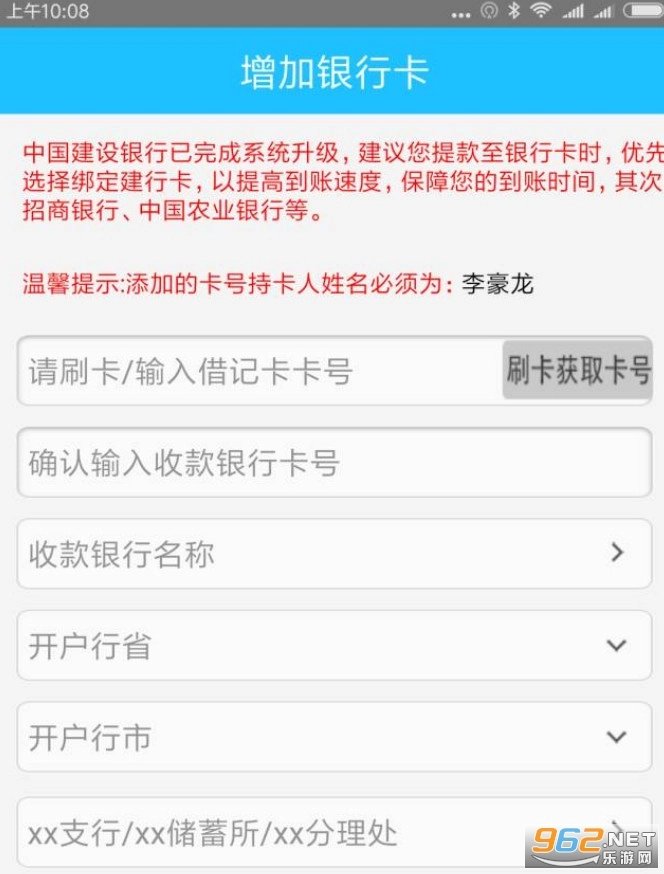Viewport: 664px width, 874px height.
Task: Open the 收款银行名称 selector
Action: 335,553
